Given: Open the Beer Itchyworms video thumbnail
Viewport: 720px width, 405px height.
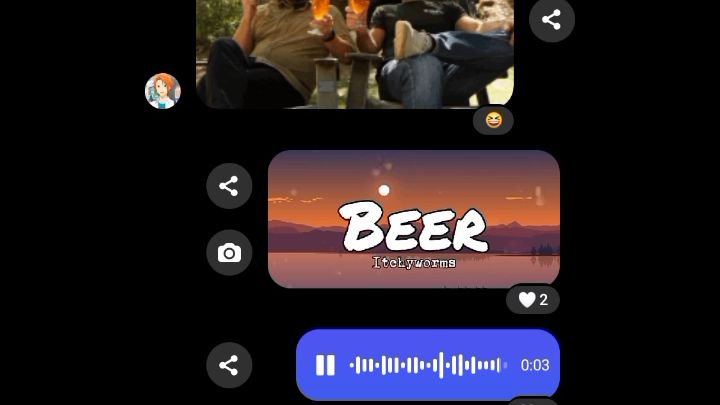Looking at the screenshot, I should tap(413, 219).
